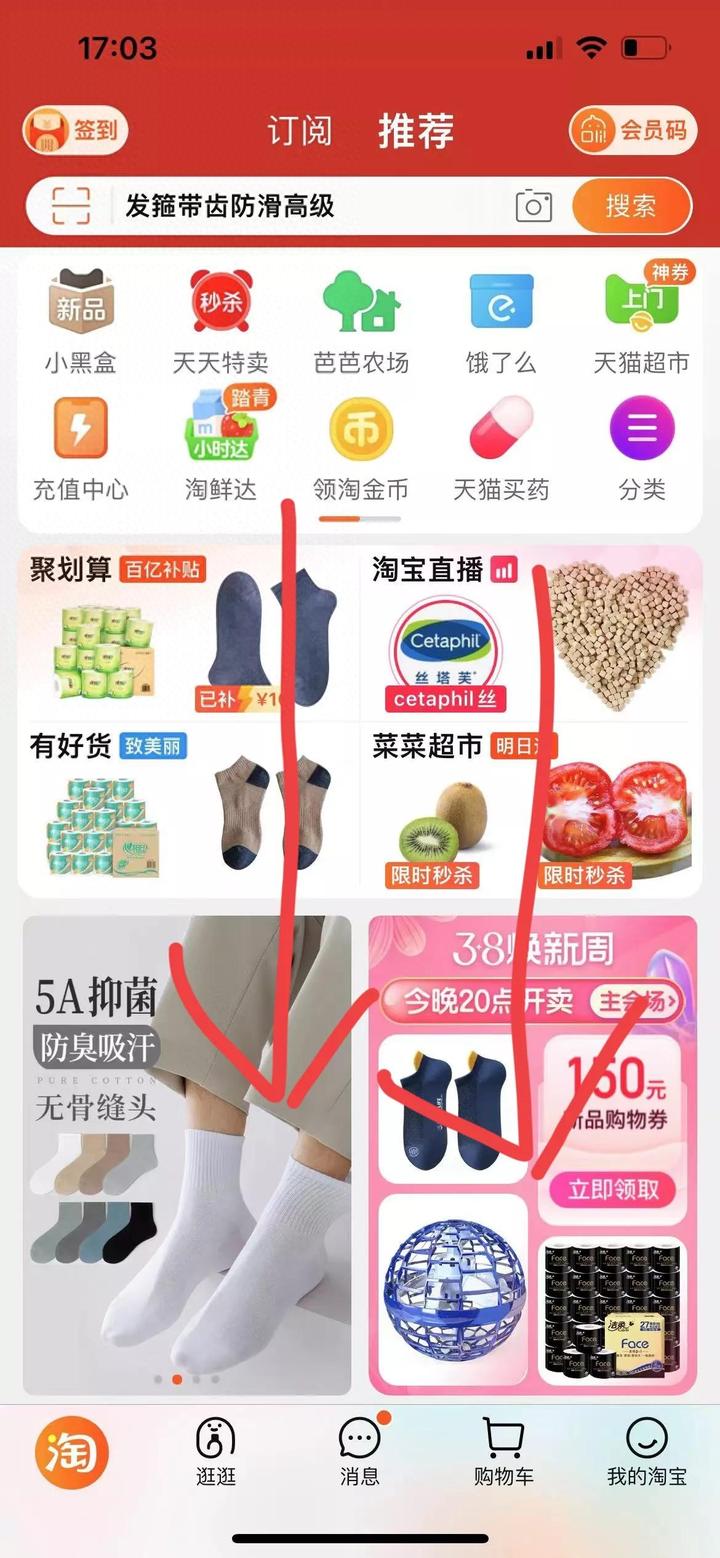
Task: Open 天天特卖 flash deals
Action: (x=220, y=322)
